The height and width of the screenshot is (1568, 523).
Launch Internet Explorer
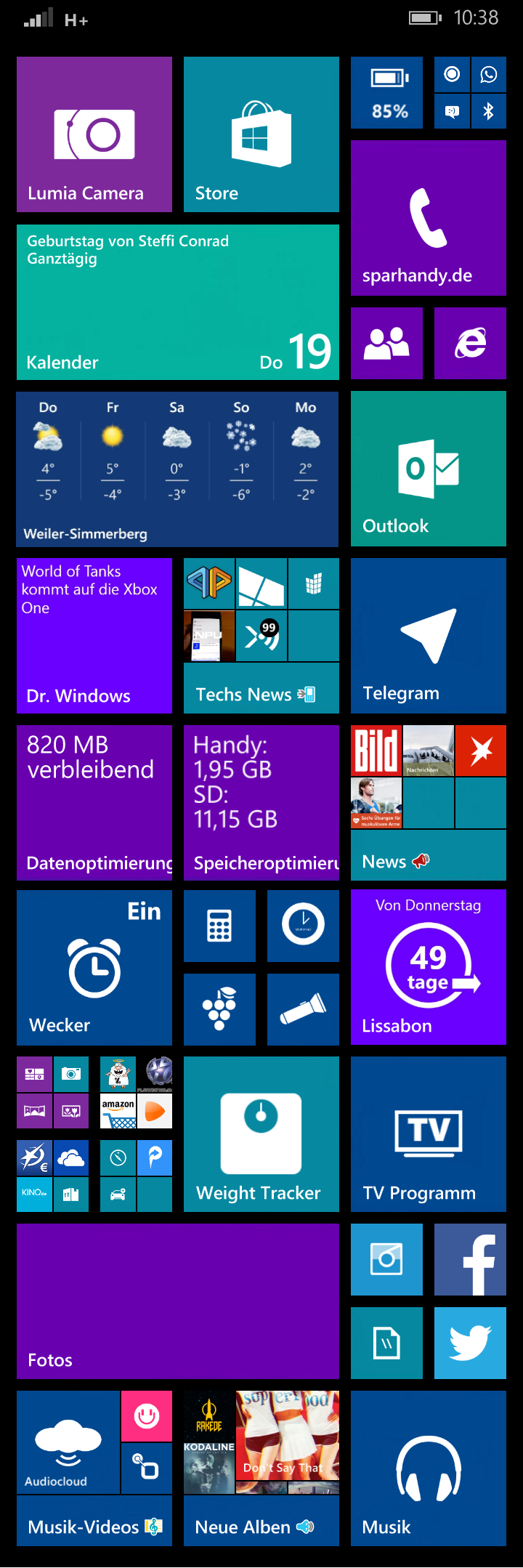click(x=470, y=343)
